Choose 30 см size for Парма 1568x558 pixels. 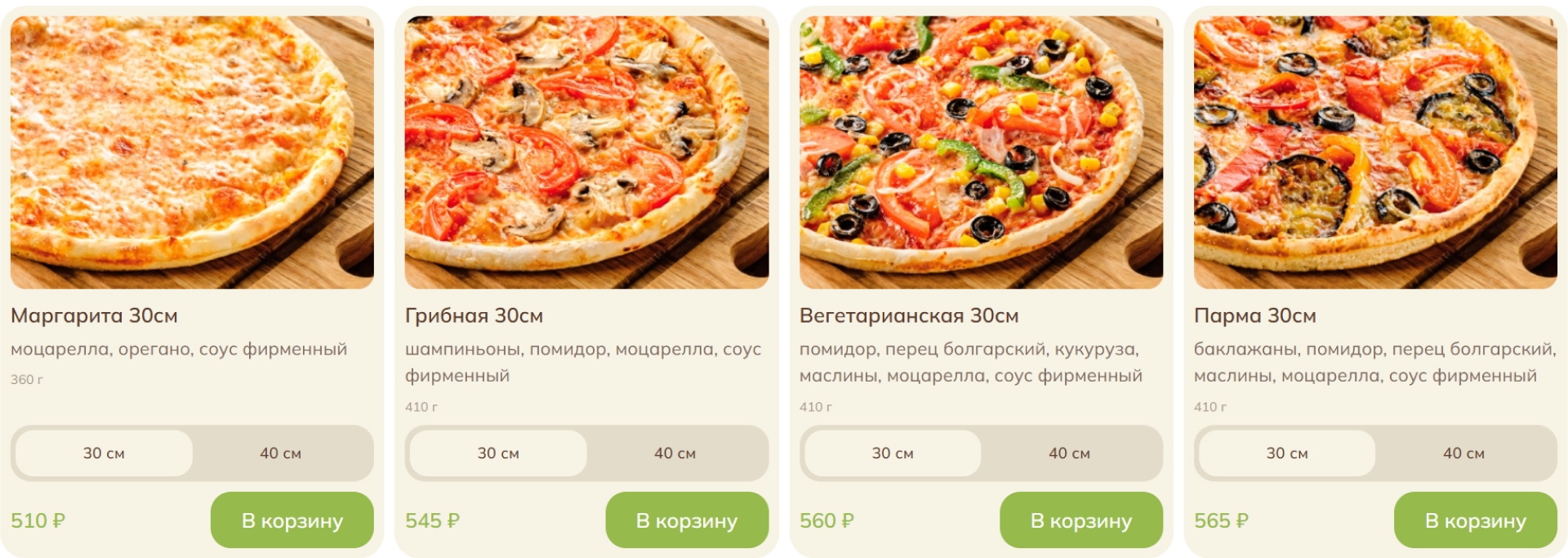pyautogui.click(x=1287, y=453)
